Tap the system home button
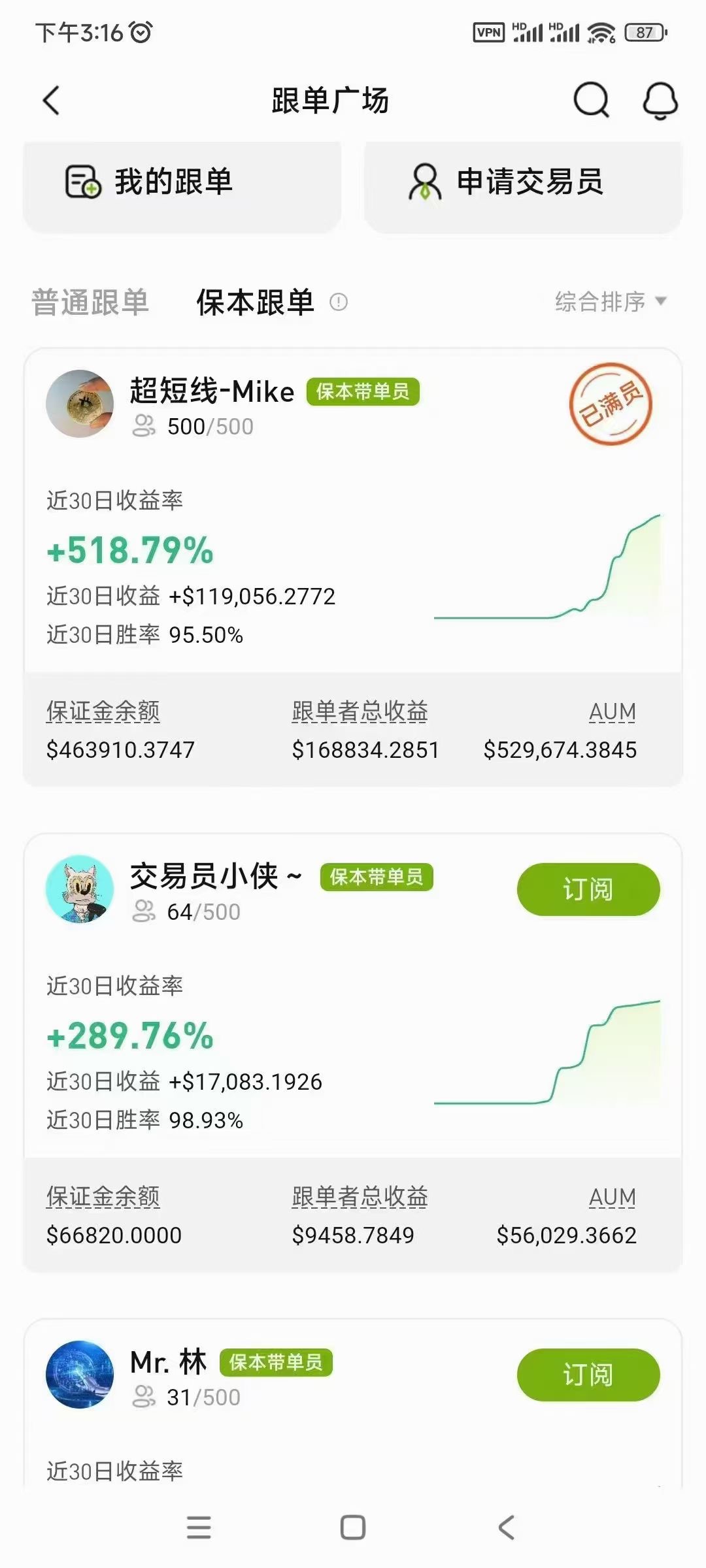Image resolution: width=706 pixels, height=1568 pixels. point(353,1527)
